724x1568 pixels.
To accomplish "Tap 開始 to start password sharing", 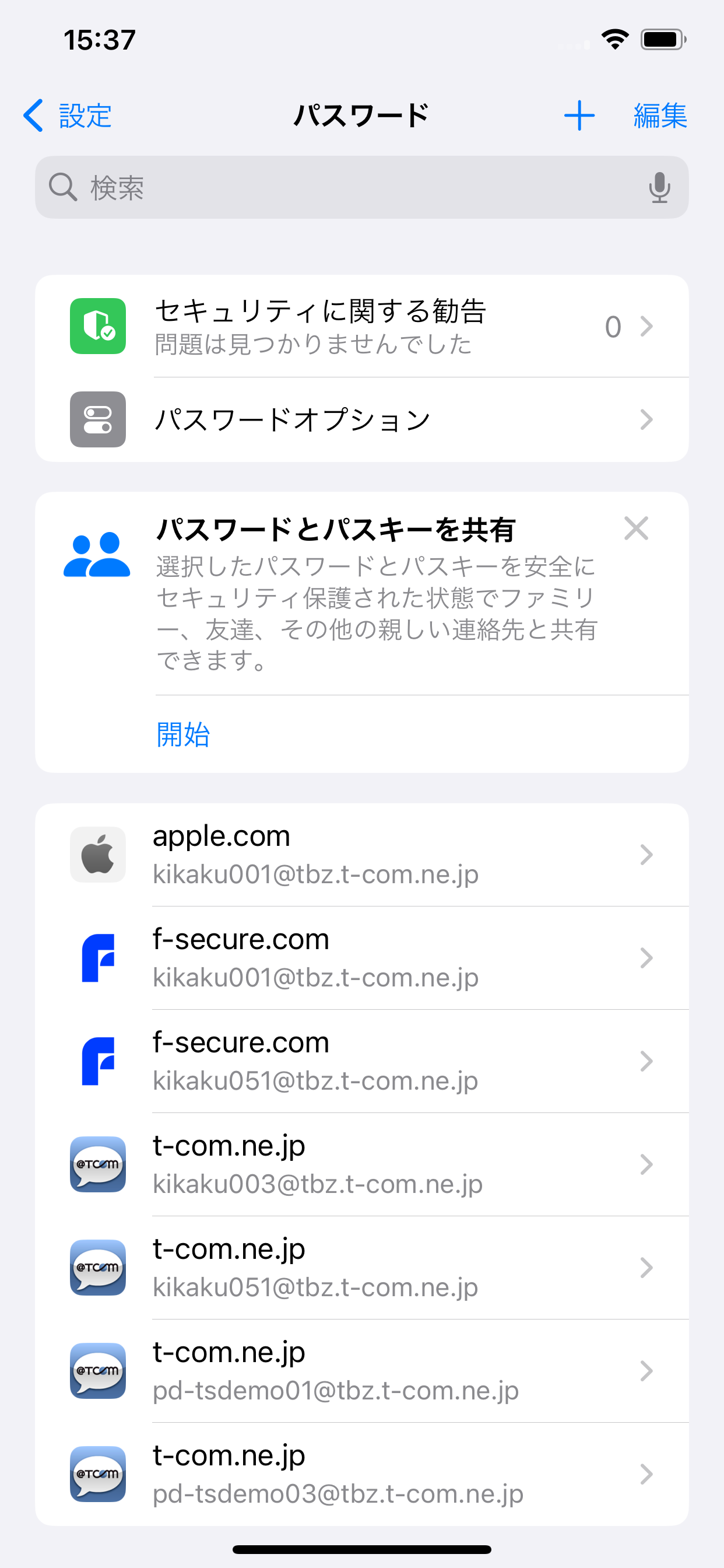I will (x=183, y=734).
